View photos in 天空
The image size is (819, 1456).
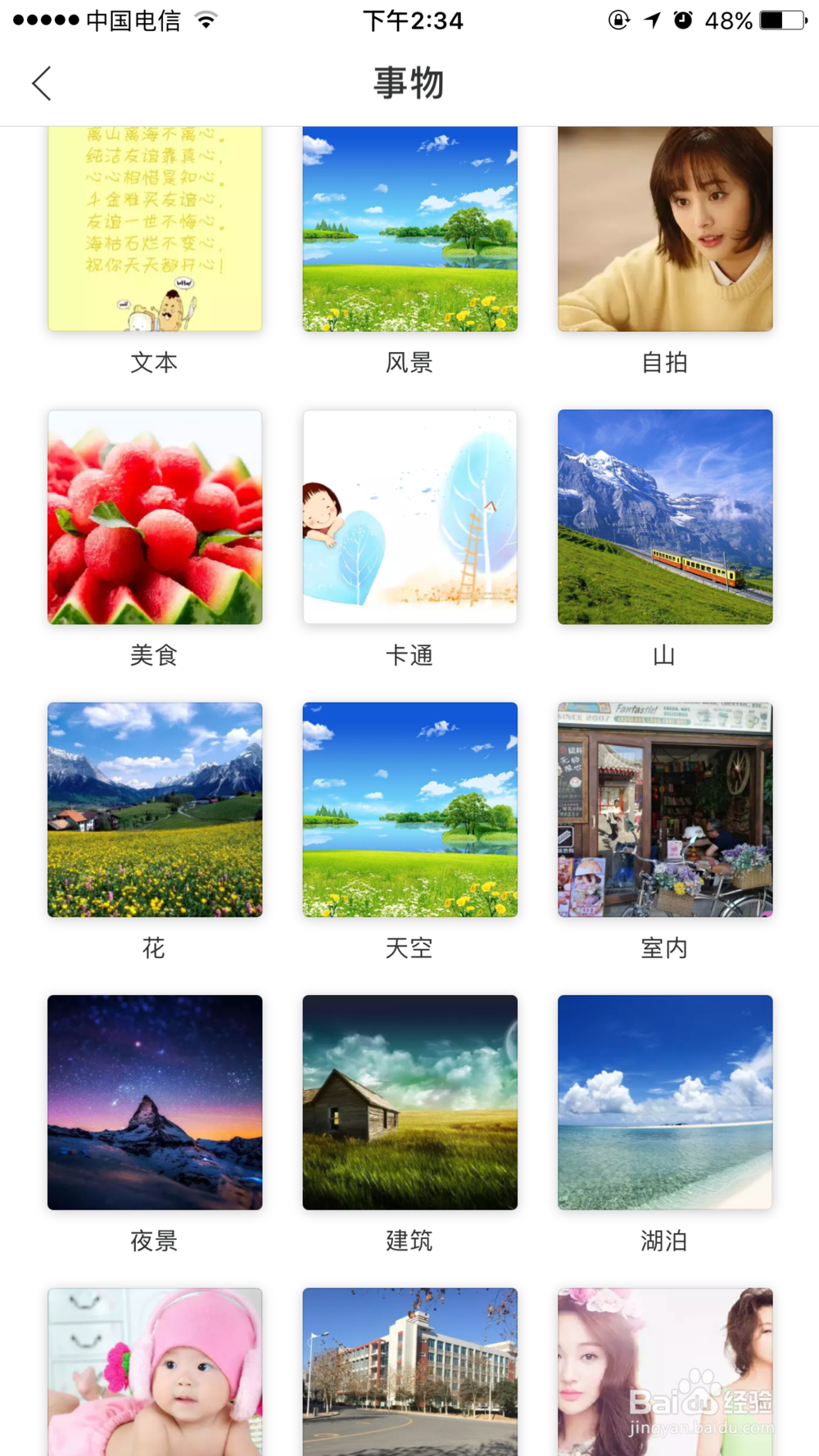pos(409,809)
